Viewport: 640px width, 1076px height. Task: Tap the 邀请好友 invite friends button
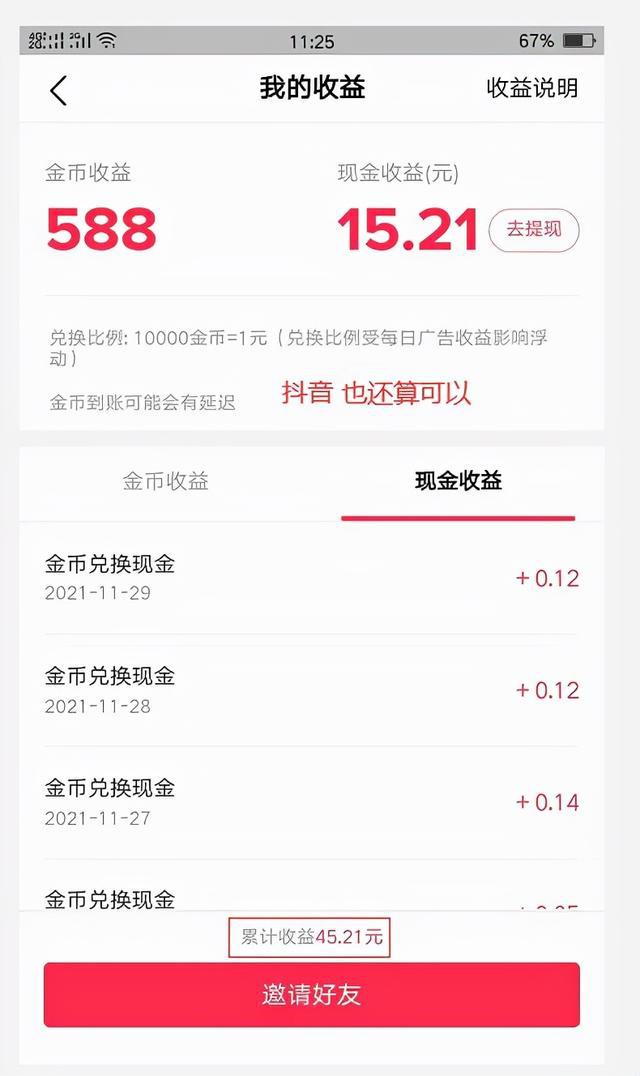(311, 995)
